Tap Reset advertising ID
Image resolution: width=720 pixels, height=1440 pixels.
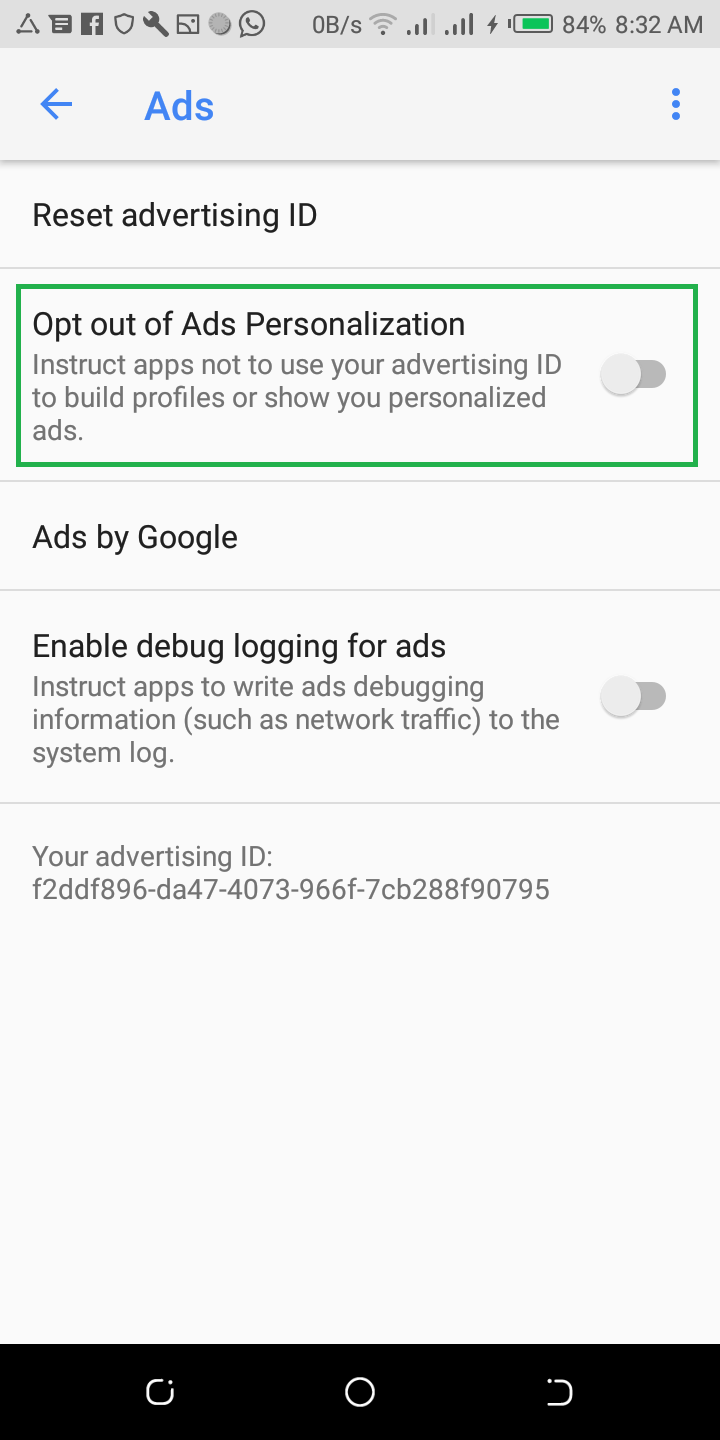coord(175,214)
